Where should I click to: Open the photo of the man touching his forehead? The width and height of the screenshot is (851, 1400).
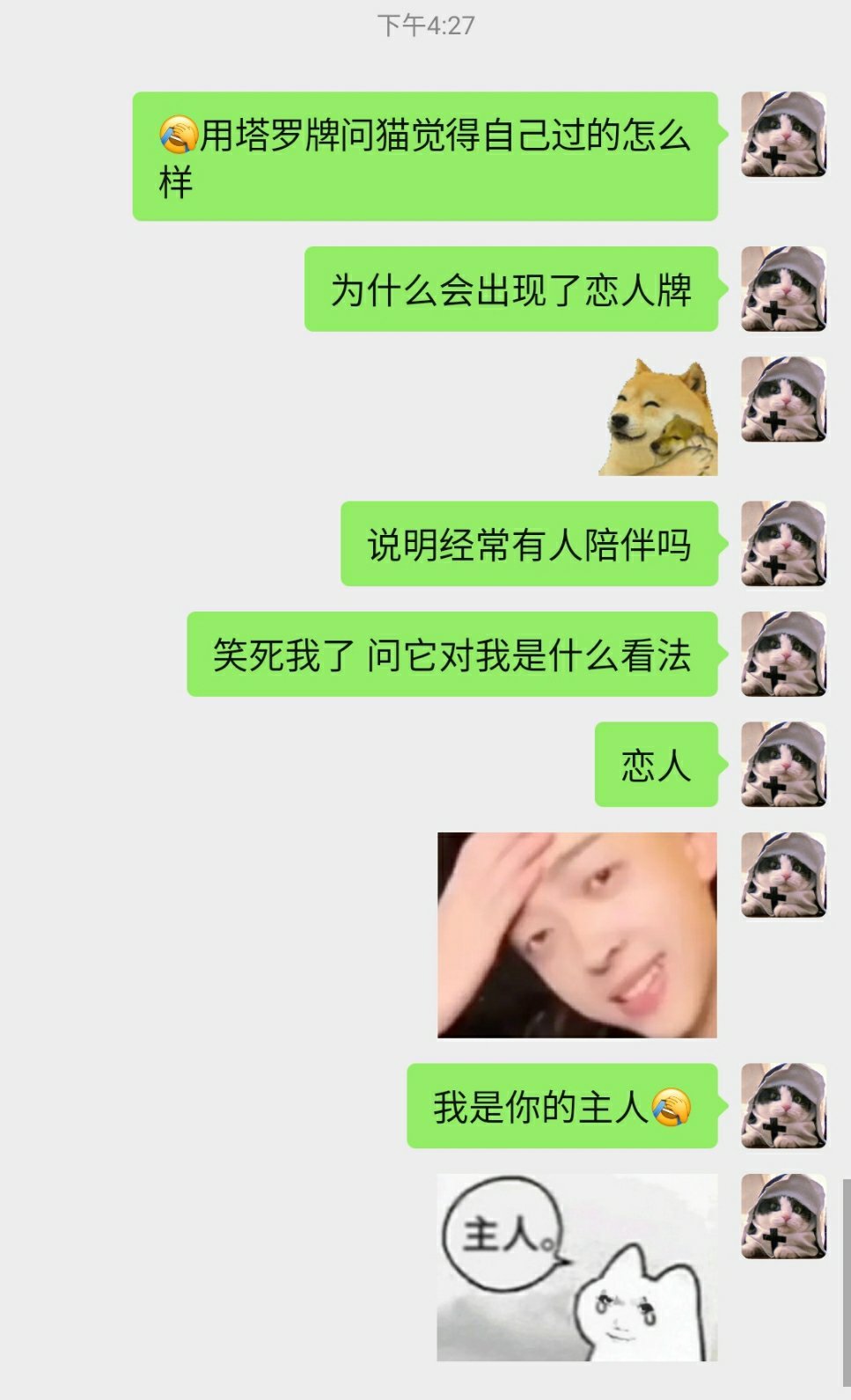click(x=576, y=935)
